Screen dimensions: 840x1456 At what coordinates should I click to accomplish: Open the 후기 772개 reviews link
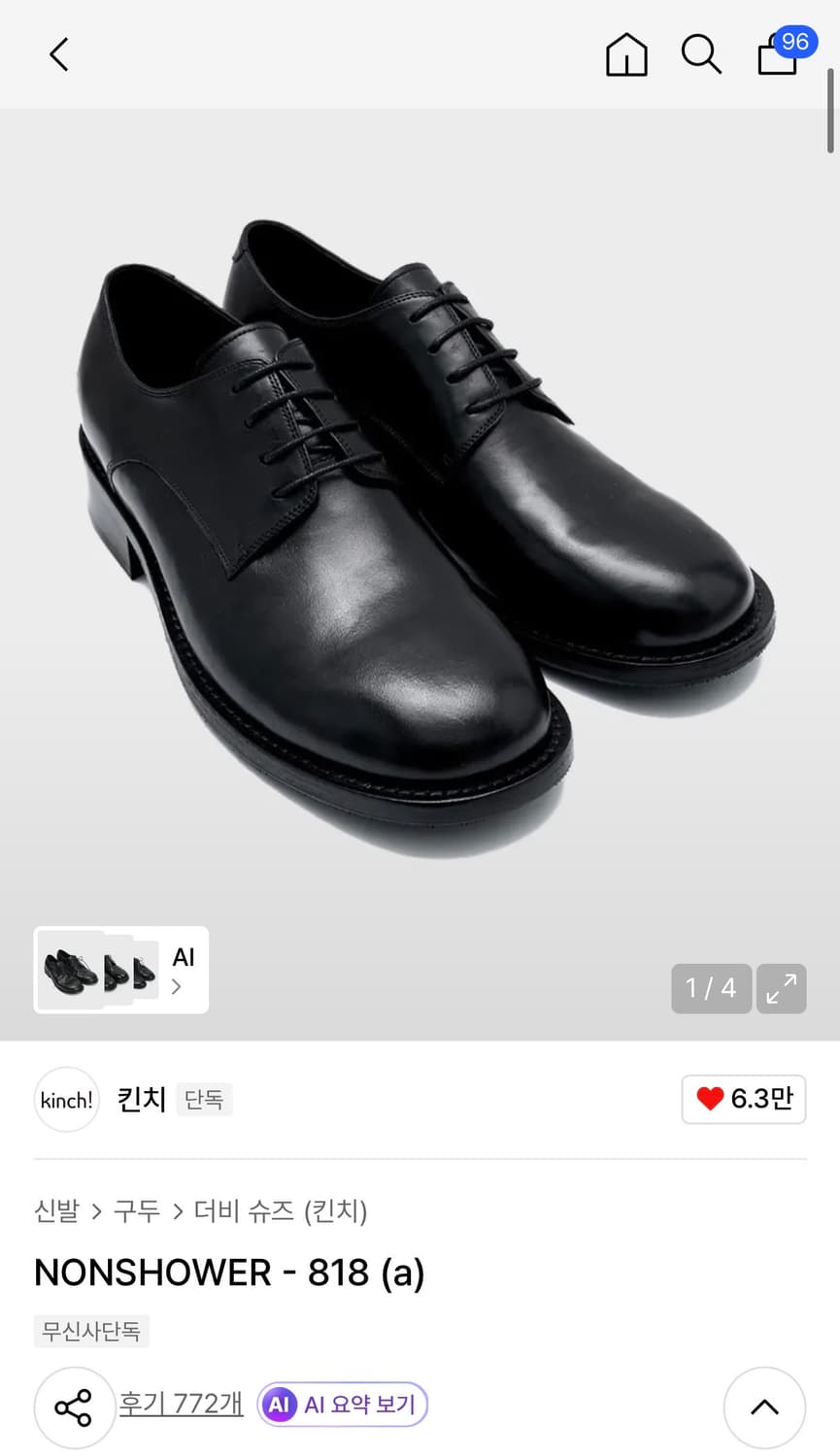tap(181, 1404)
